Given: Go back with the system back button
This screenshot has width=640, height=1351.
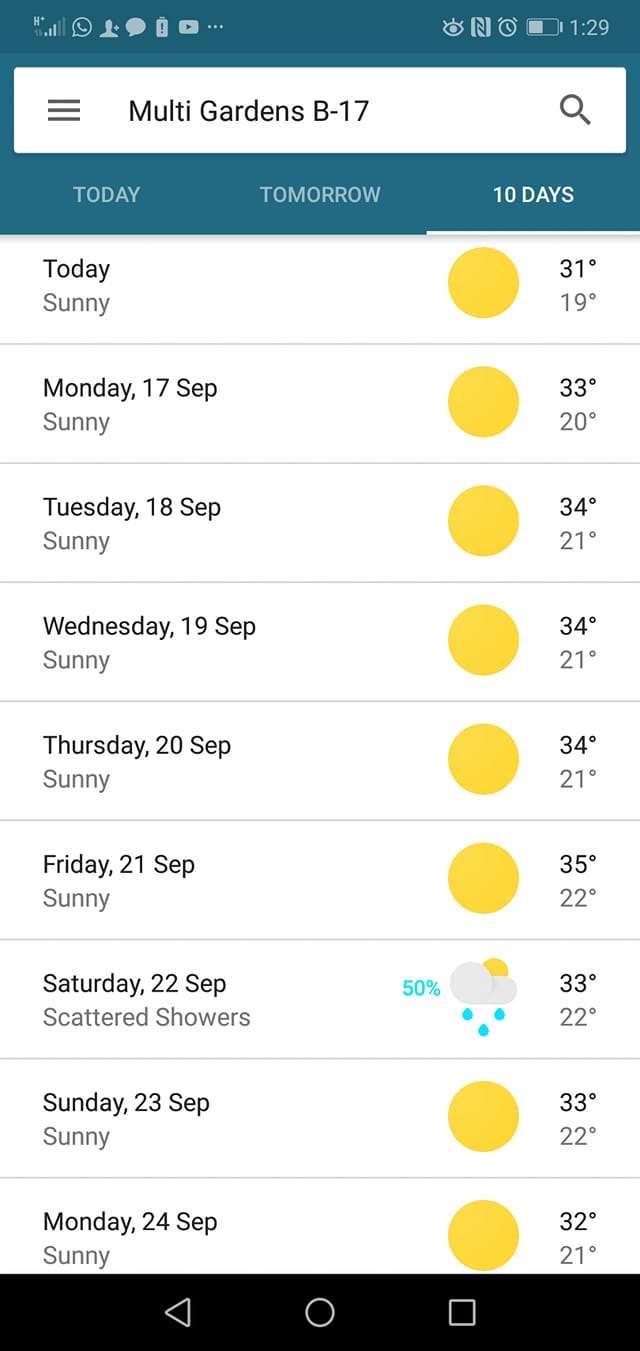Looking at the screenshot, I should click(178, 1312).
